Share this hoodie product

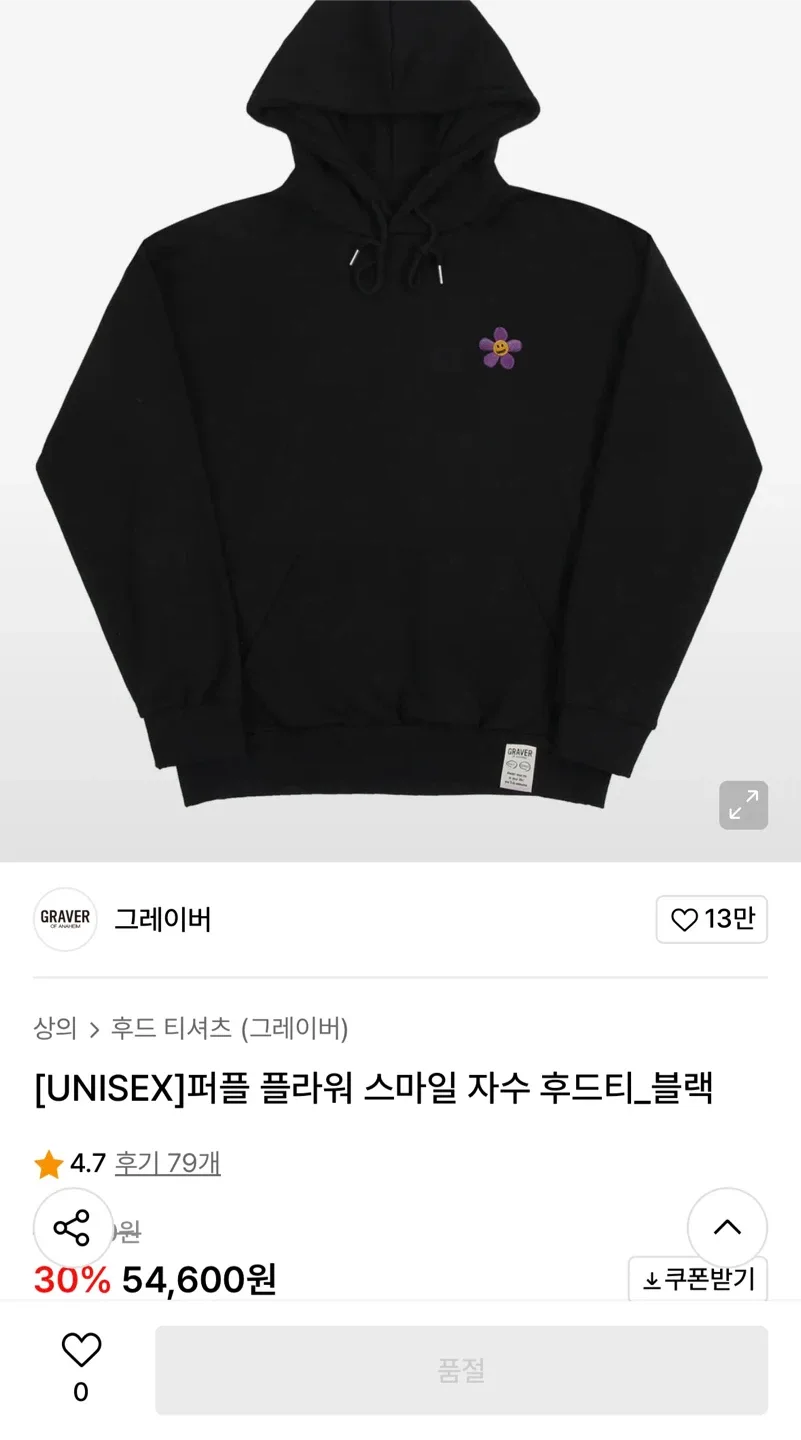(x=73, y=1227)
